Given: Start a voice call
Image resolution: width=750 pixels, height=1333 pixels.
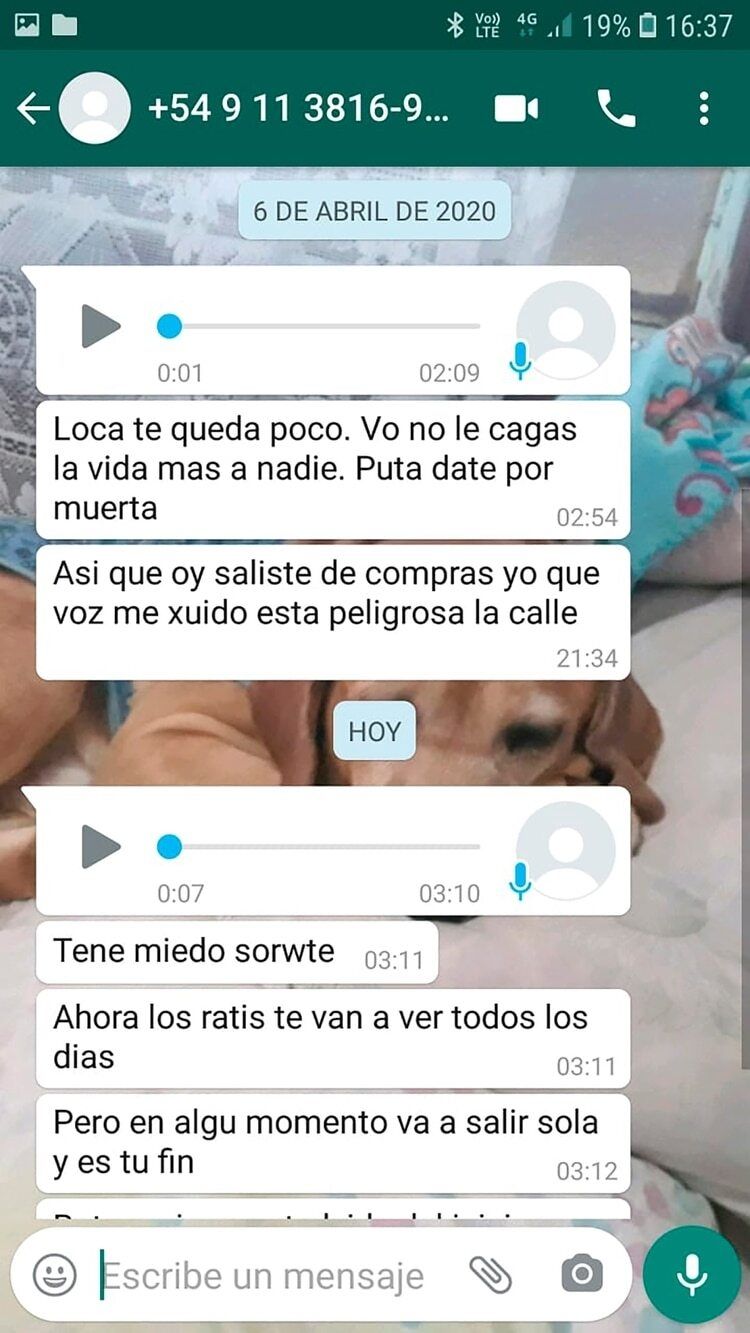Looking at the screenshot, I should tap(615, 108).
